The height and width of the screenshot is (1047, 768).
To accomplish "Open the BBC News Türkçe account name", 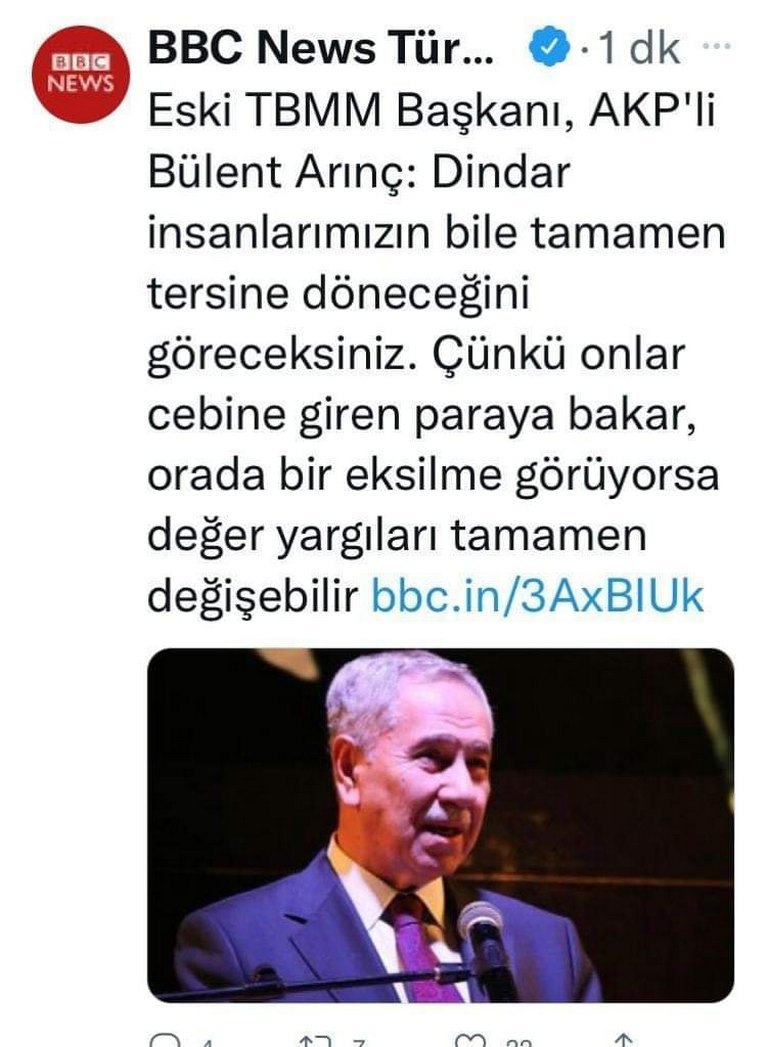I will pyautogui.click(x=320, y=50).
